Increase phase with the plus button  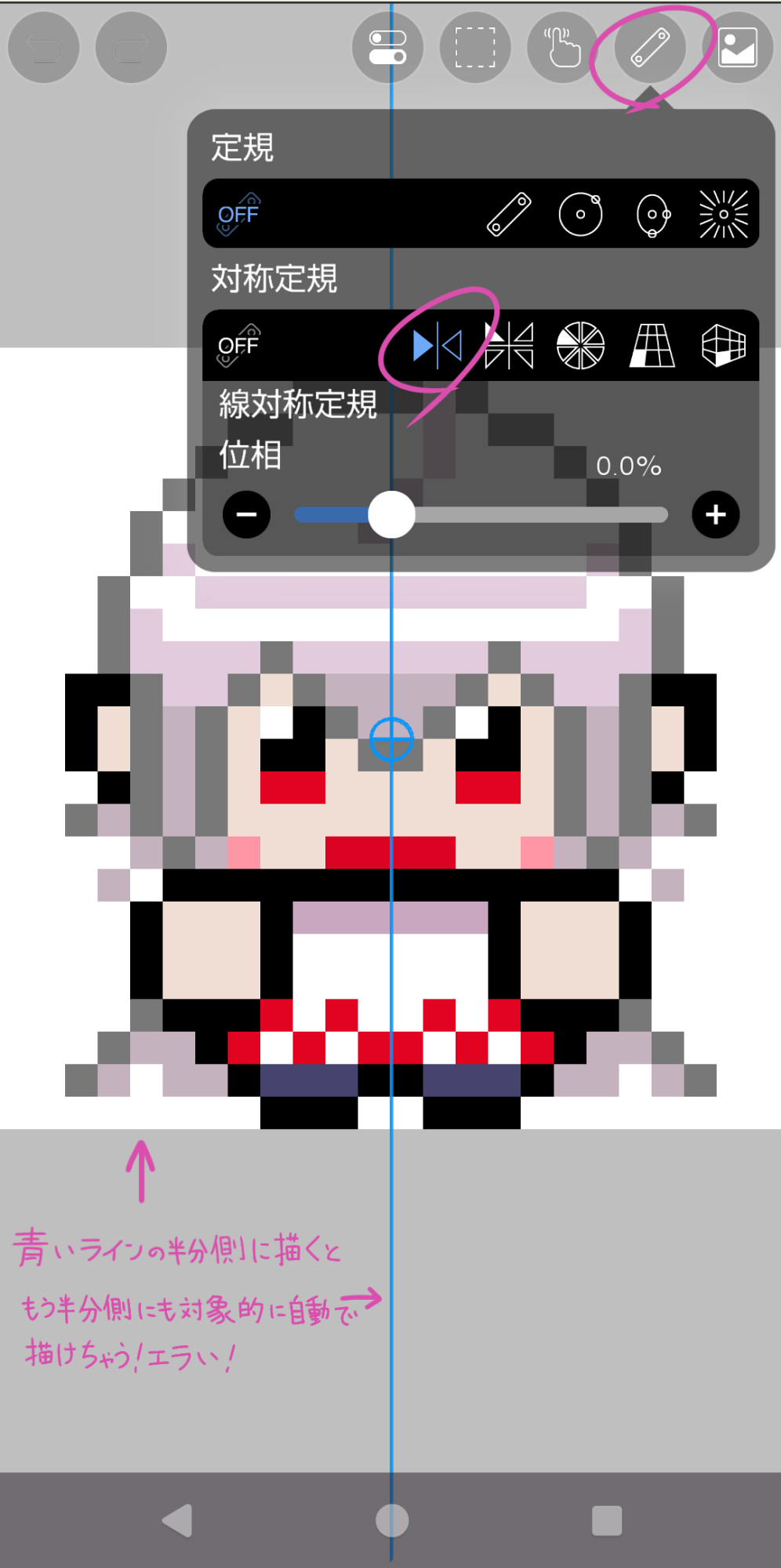click(x=715, y=514)
